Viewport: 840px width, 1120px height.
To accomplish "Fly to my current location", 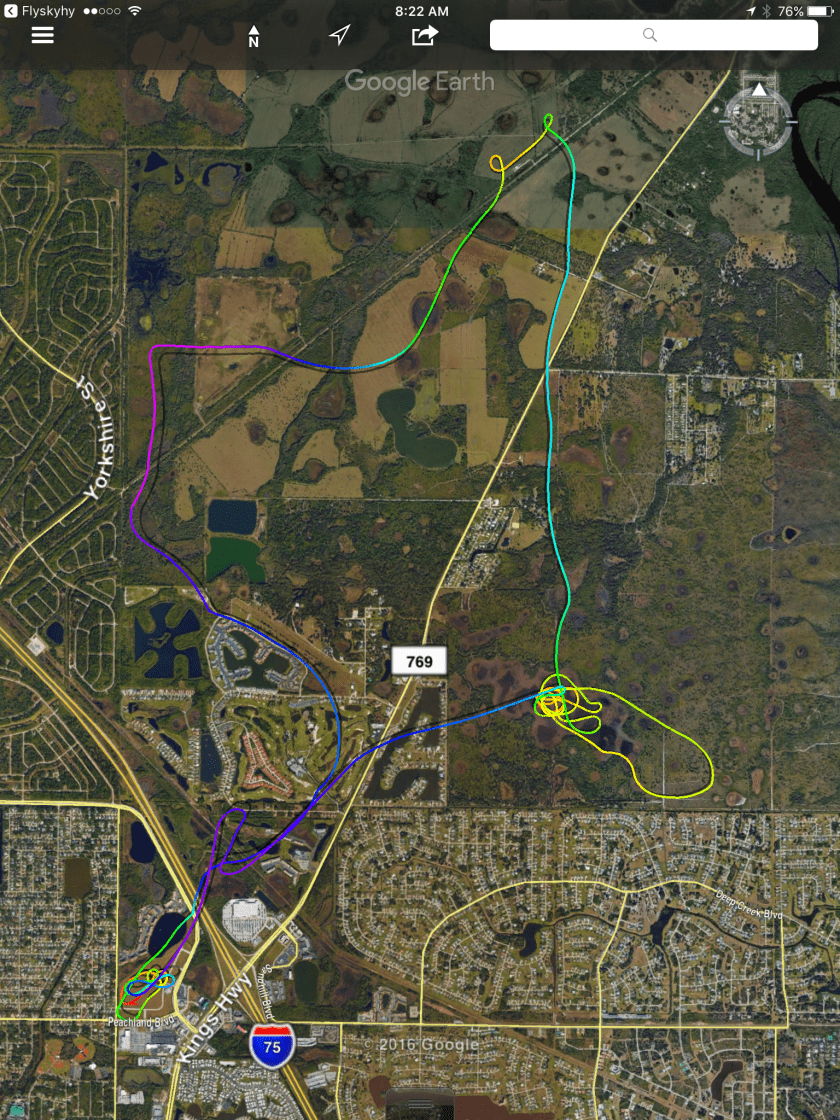I will click(340, 36).
